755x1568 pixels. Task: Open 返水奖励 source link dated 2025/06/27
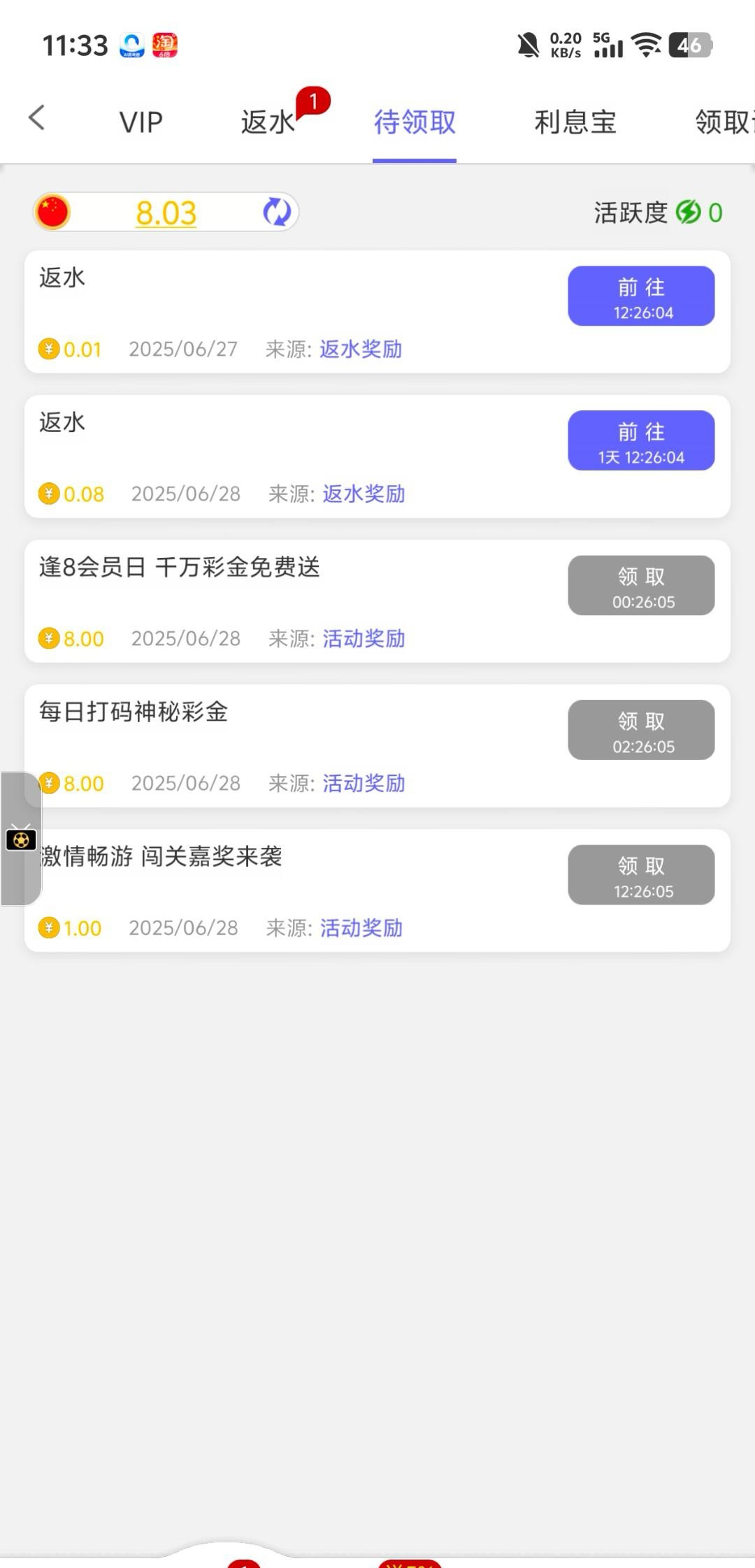pos(361,349)
